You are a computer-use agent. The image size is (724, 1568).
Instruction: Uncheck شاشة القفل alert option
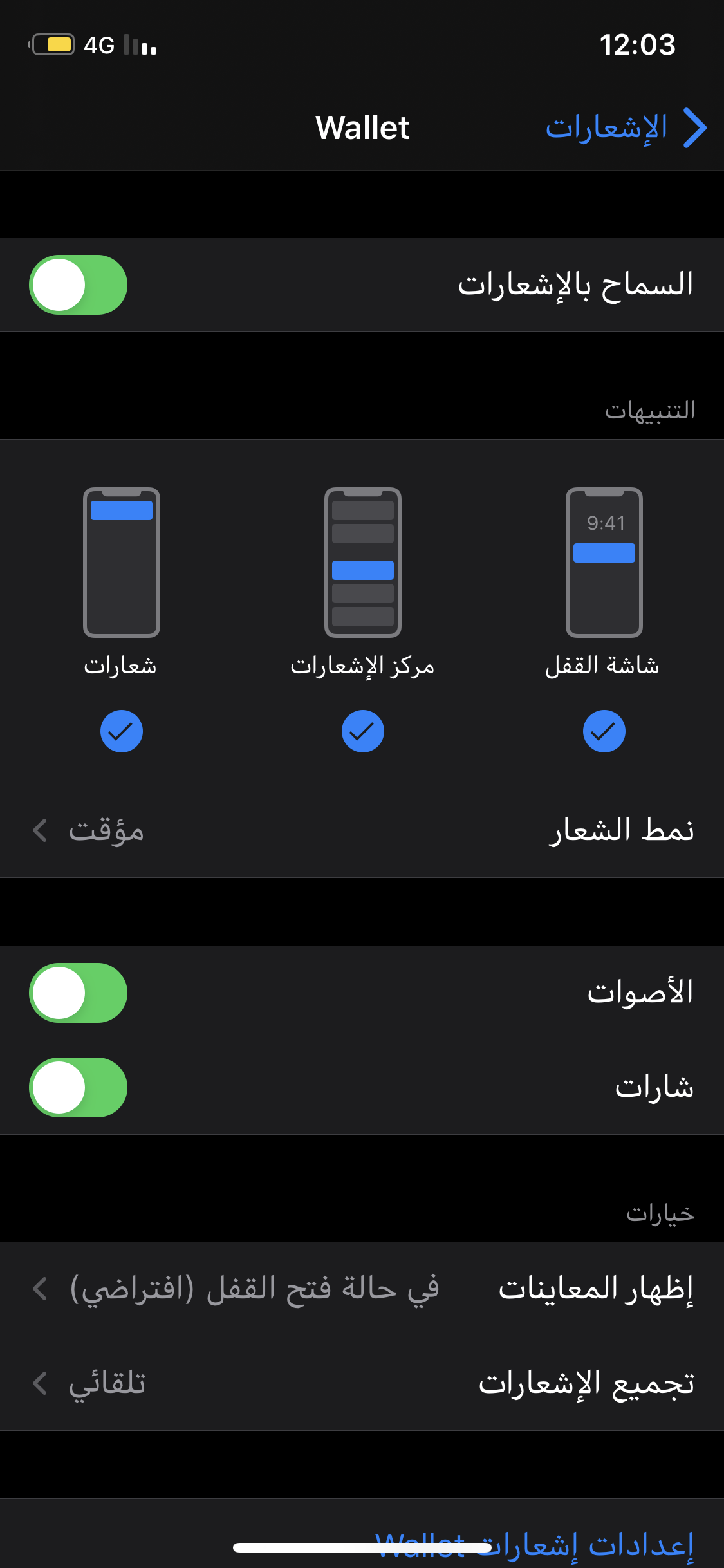(x=604, y=731)
